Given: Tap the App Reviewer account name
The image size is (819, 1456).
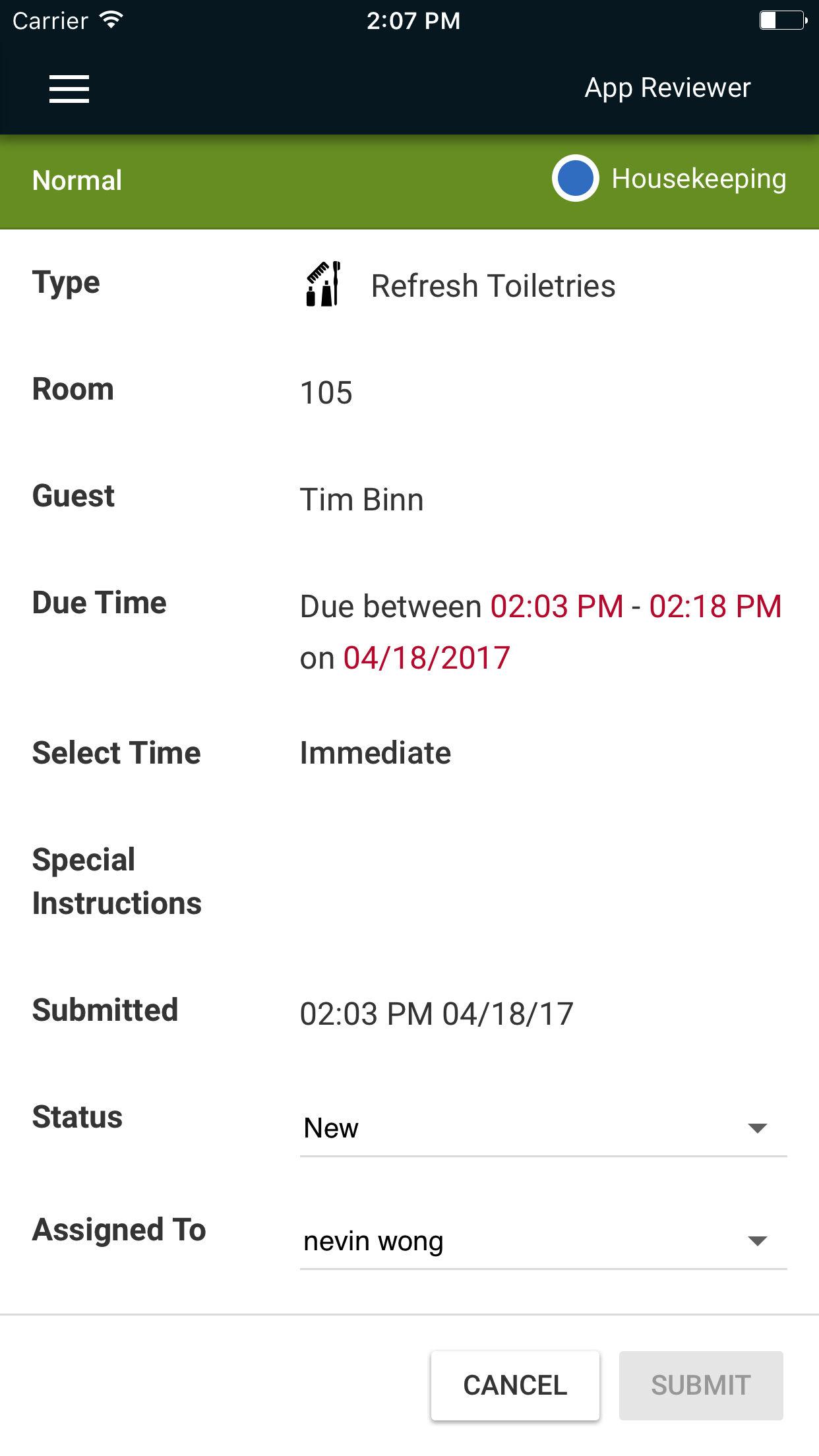Looking at the screenshot, I should pos(667,88).
